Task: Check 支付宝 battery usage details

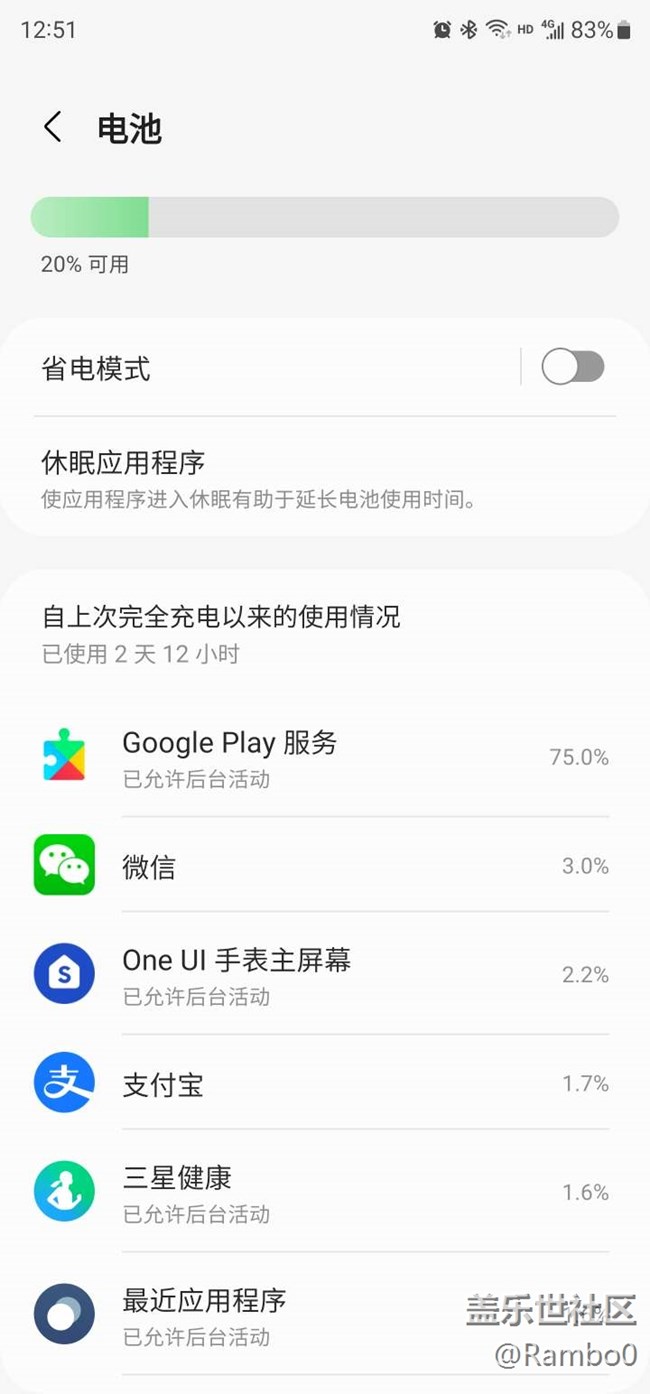Action: (x=325, y=1083)
